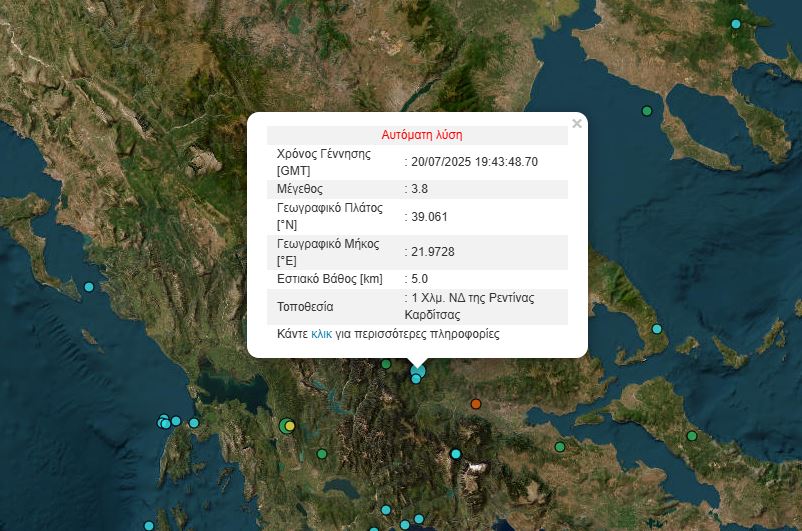Close the earthquake info popup
Screen dimensions: 802x531
tap(576, 124)
